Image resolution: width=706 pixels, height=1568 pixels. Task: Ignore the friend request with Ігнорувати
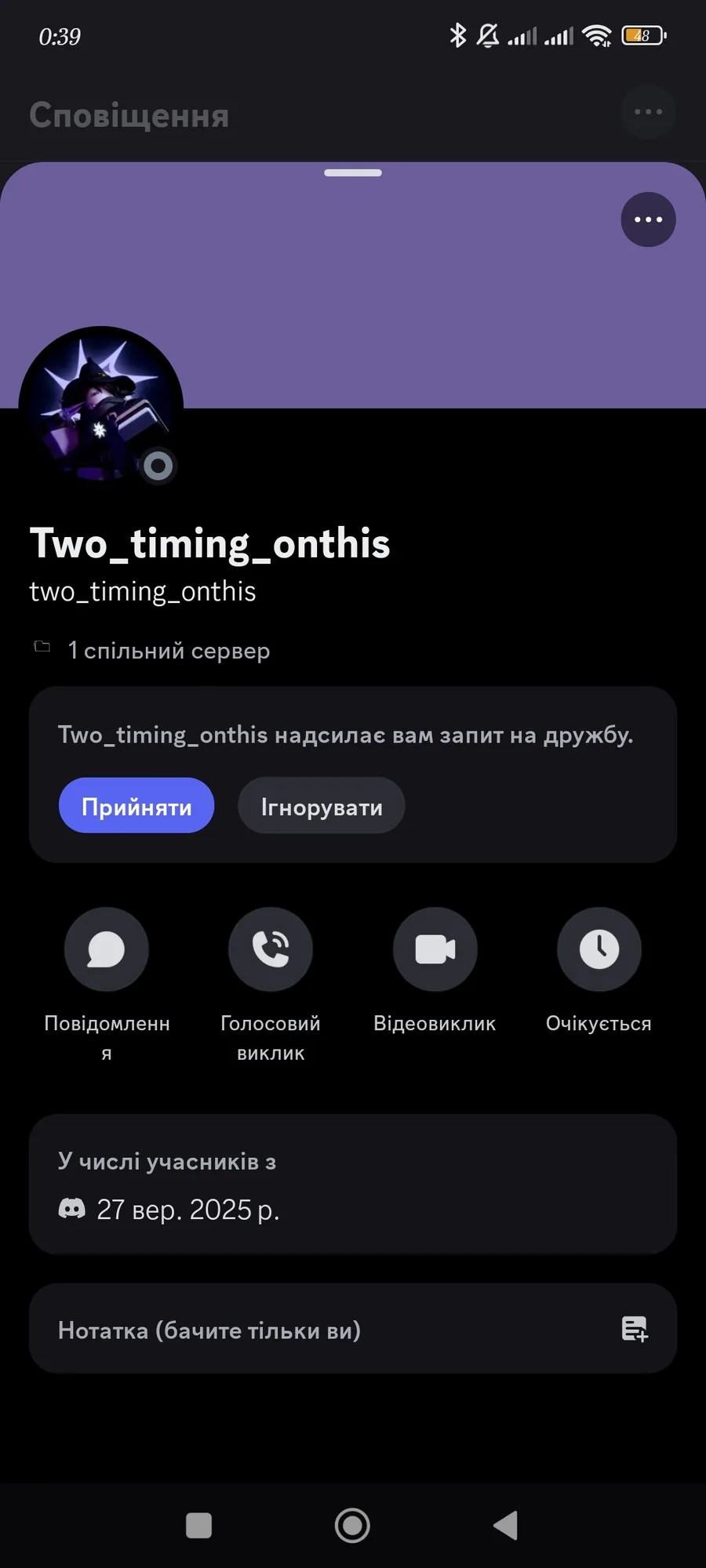(x=322, y=806)
